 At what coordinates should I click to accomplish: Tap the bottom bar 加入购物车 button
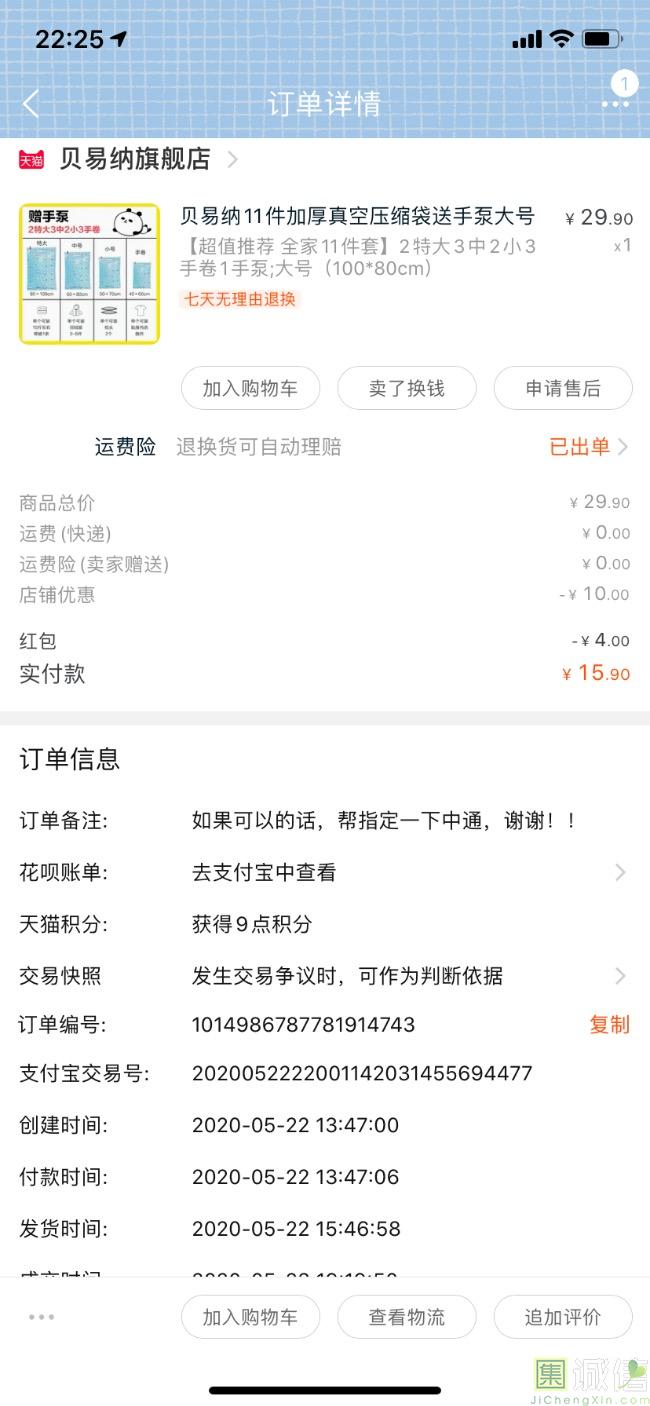250,1317
